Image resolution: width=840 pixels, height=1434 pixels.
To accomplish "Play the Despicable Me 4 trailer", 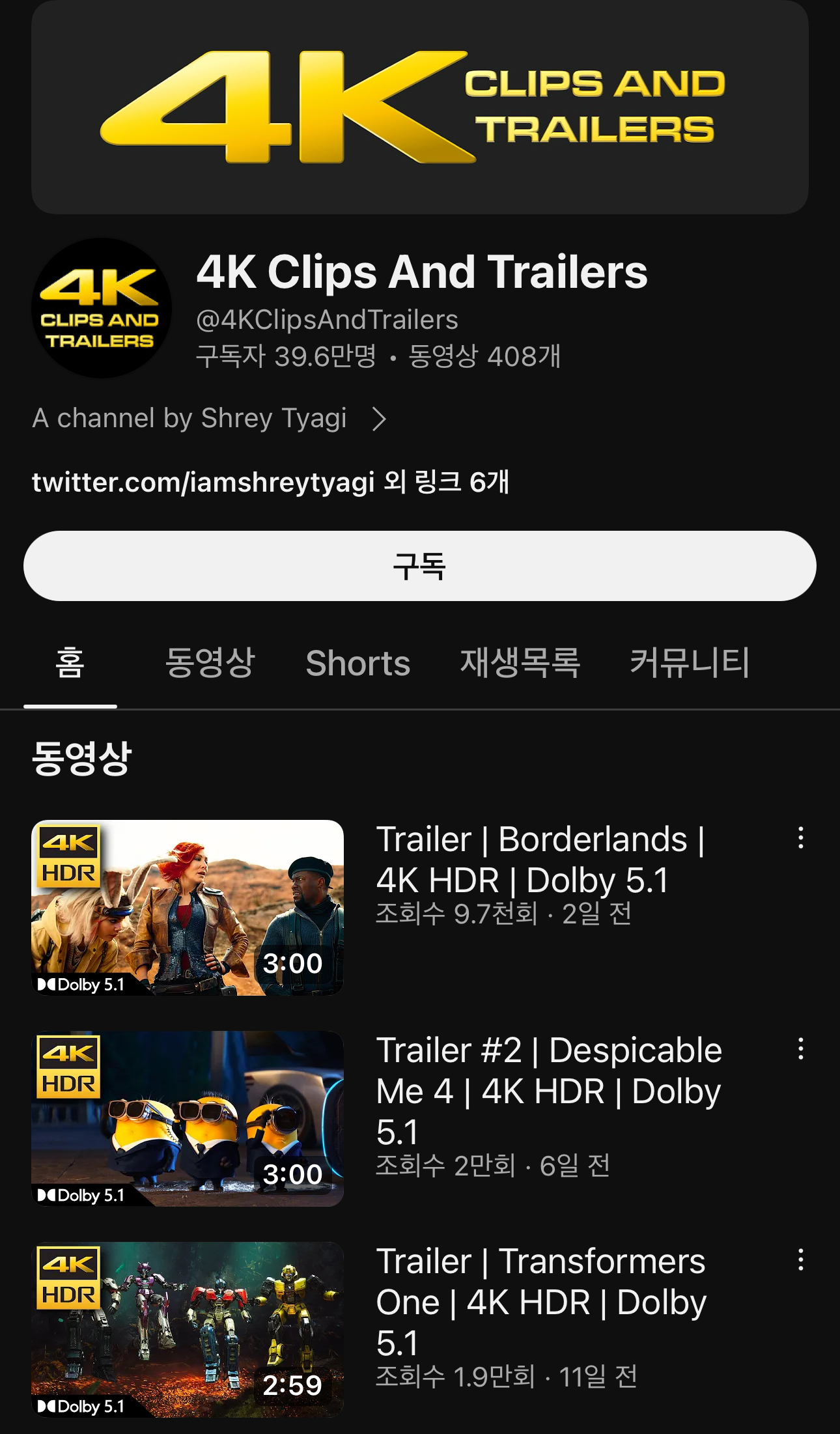I will pos(188,1118).
